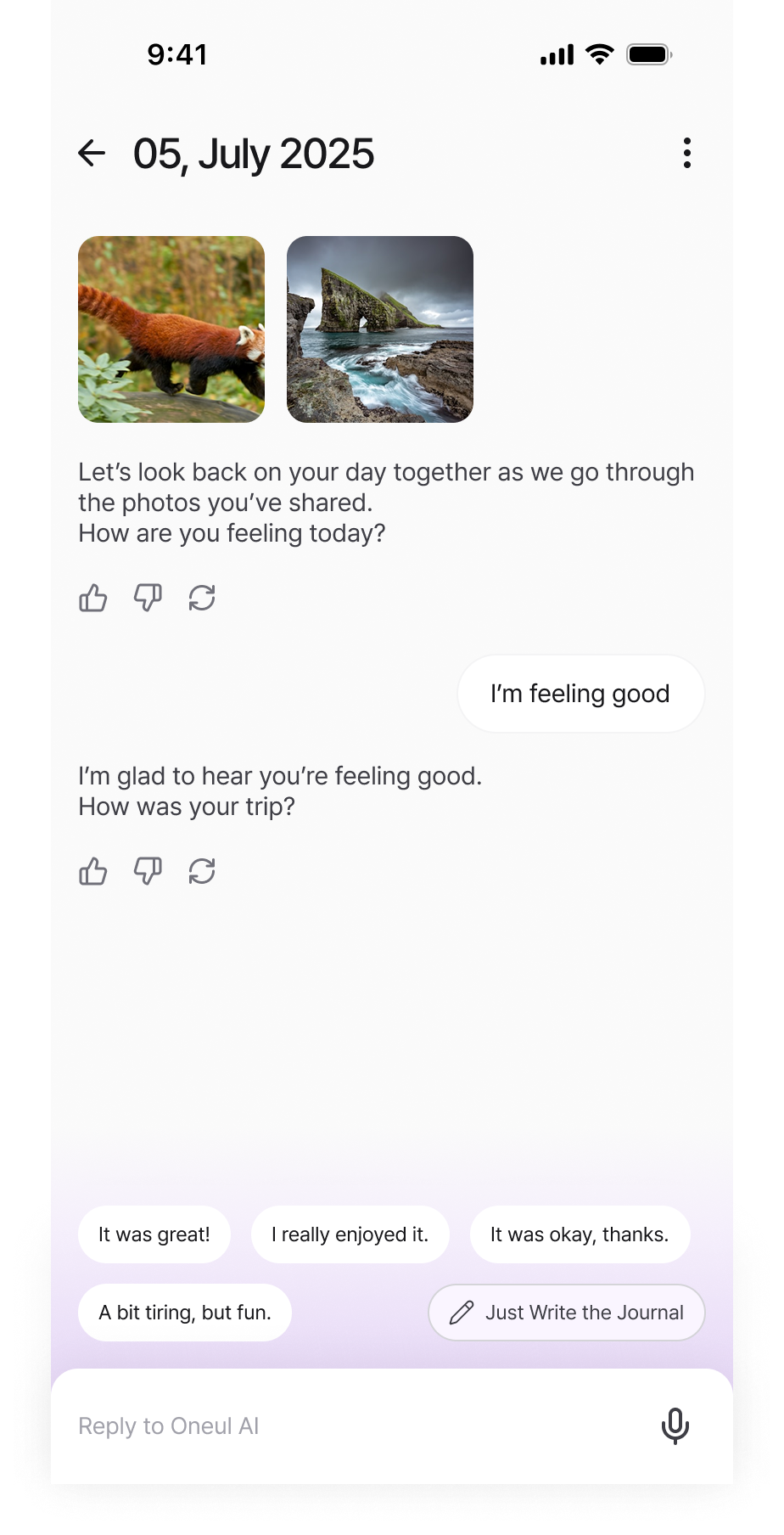
Task: Open the three-dot overflow menu
Action: 687,154
